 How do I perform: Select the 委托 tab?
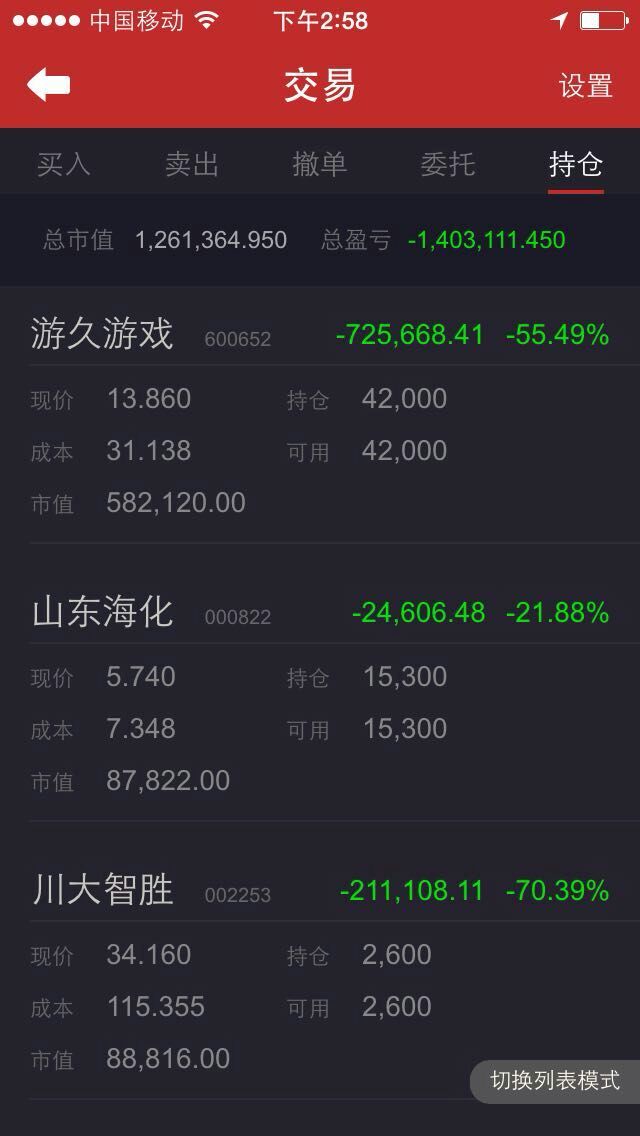[x=448, y=164]
